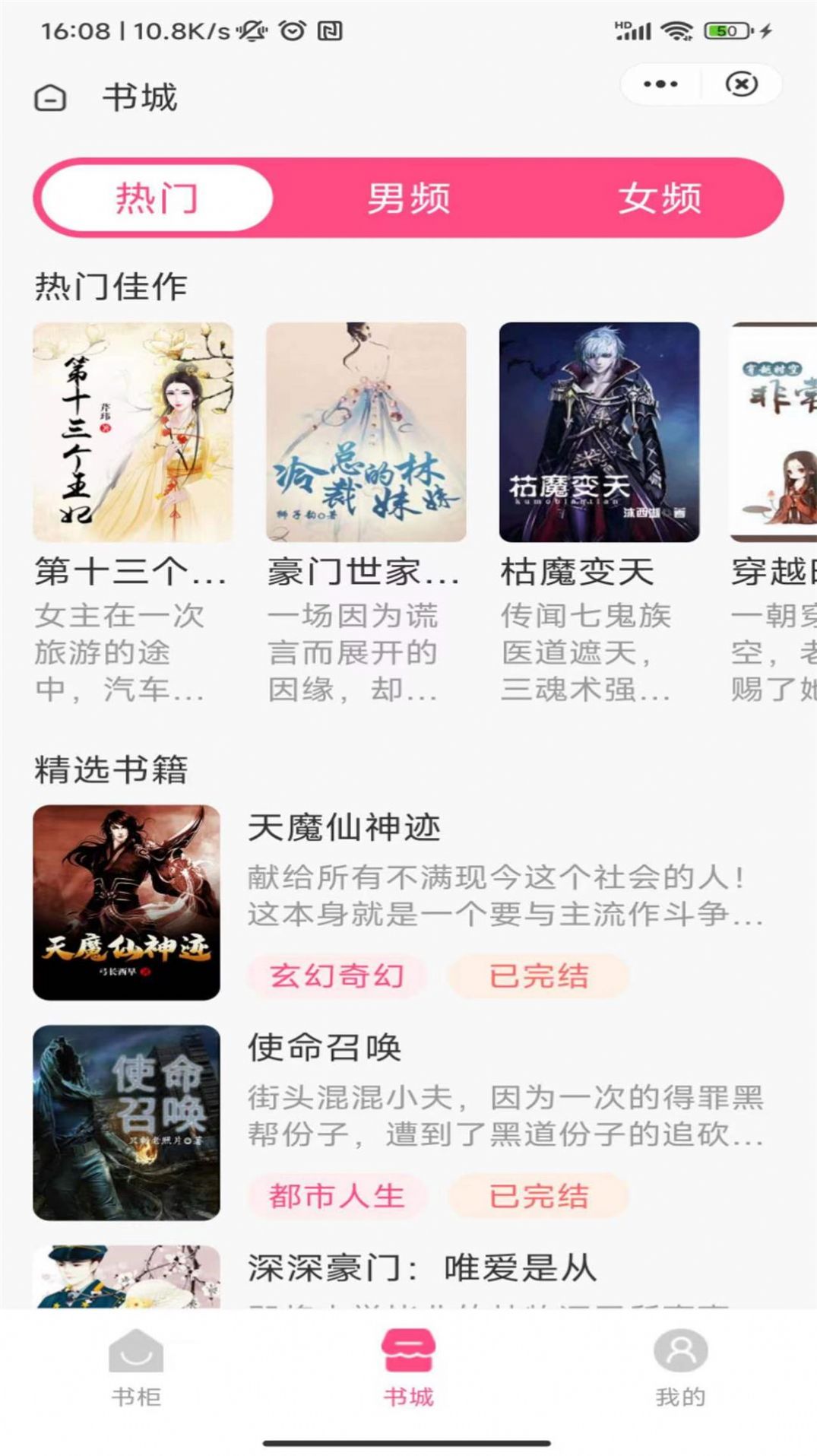The width and height of the screenshot is (817, 1456).
Task: Open the mini-program more options (...) menu
Action: click(660, 84)
